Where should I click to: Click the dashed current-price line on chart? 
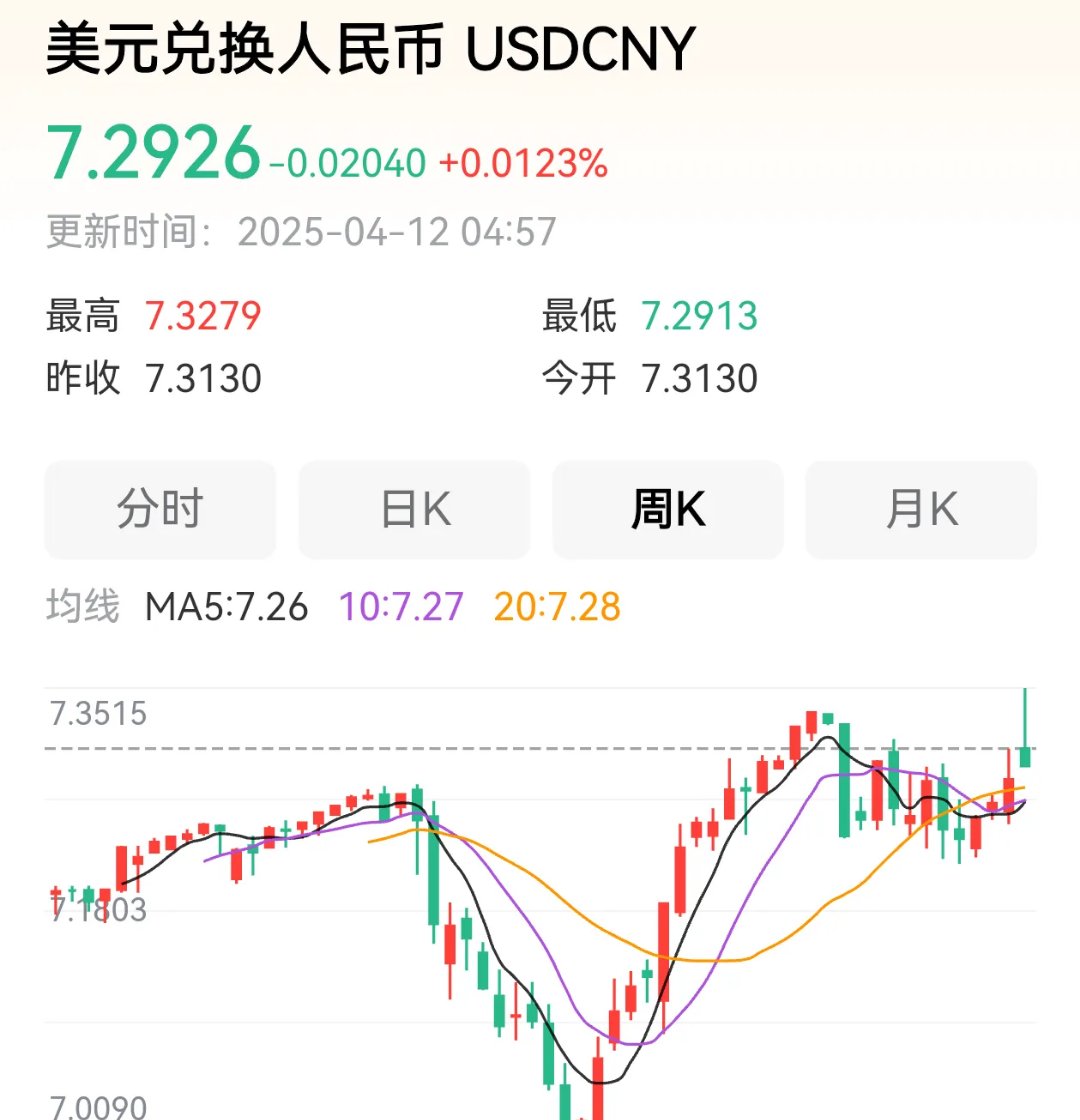pos(540,747)
